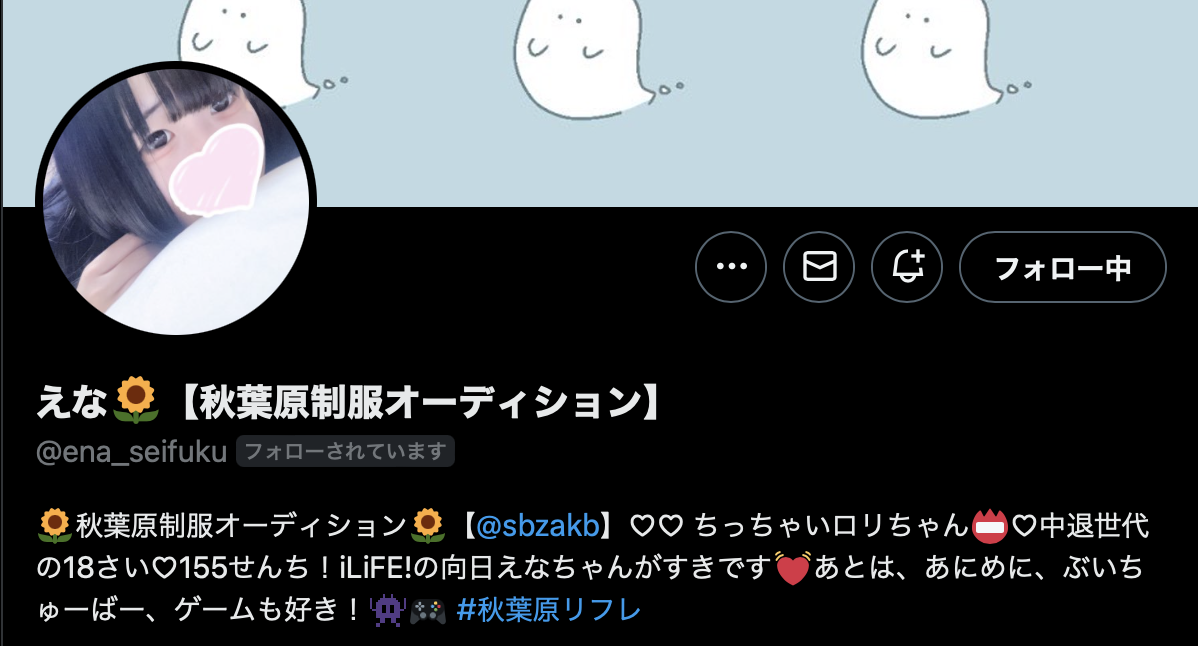Send a direct message via envelope icon
Screen dimensions: 1198x646
point(819,267)
